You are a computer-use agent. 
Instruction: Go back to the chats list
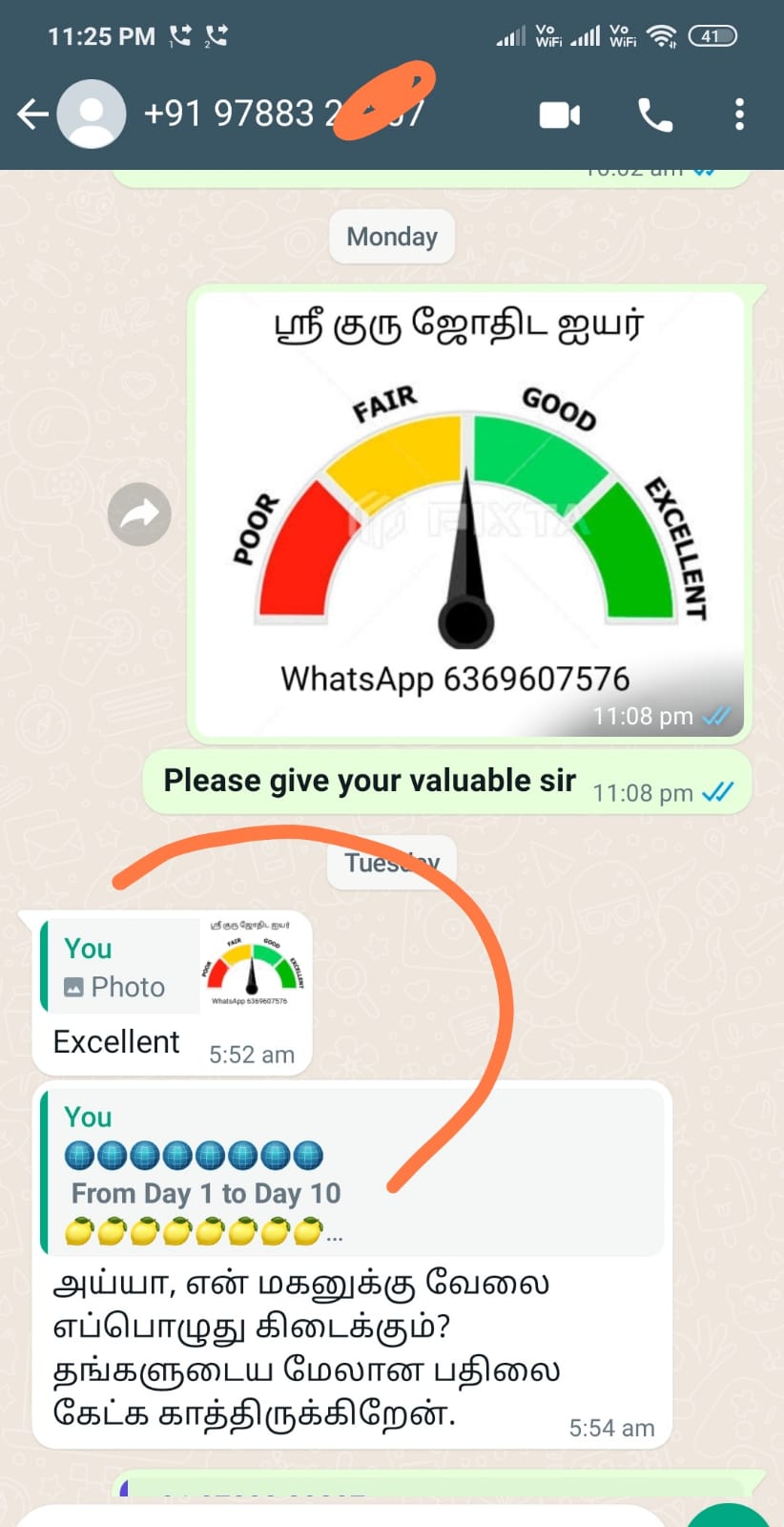[32, 115]
